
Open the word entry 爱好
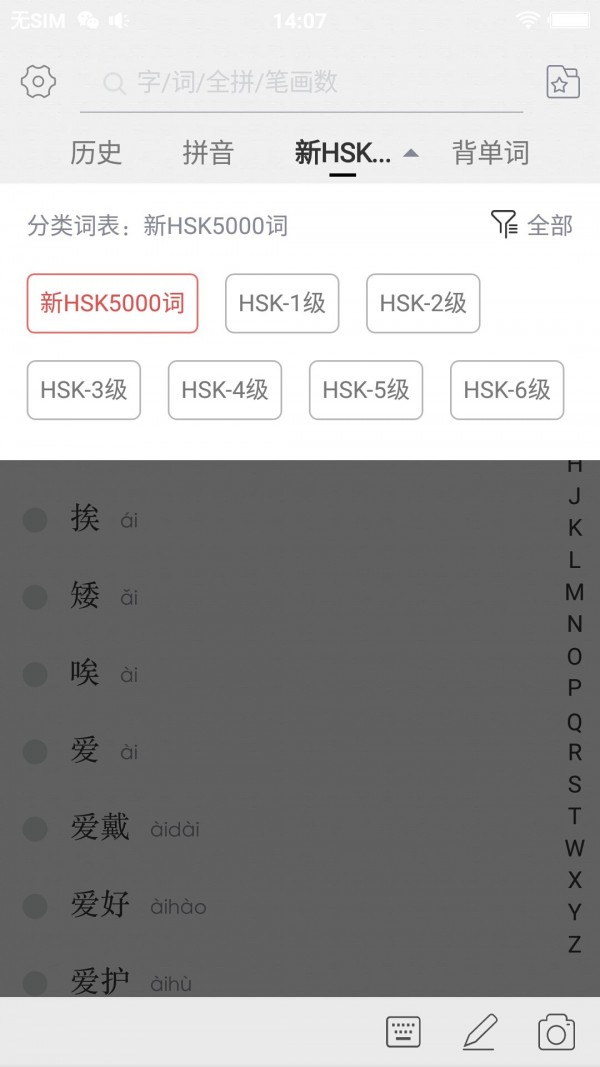pos(100,904)
